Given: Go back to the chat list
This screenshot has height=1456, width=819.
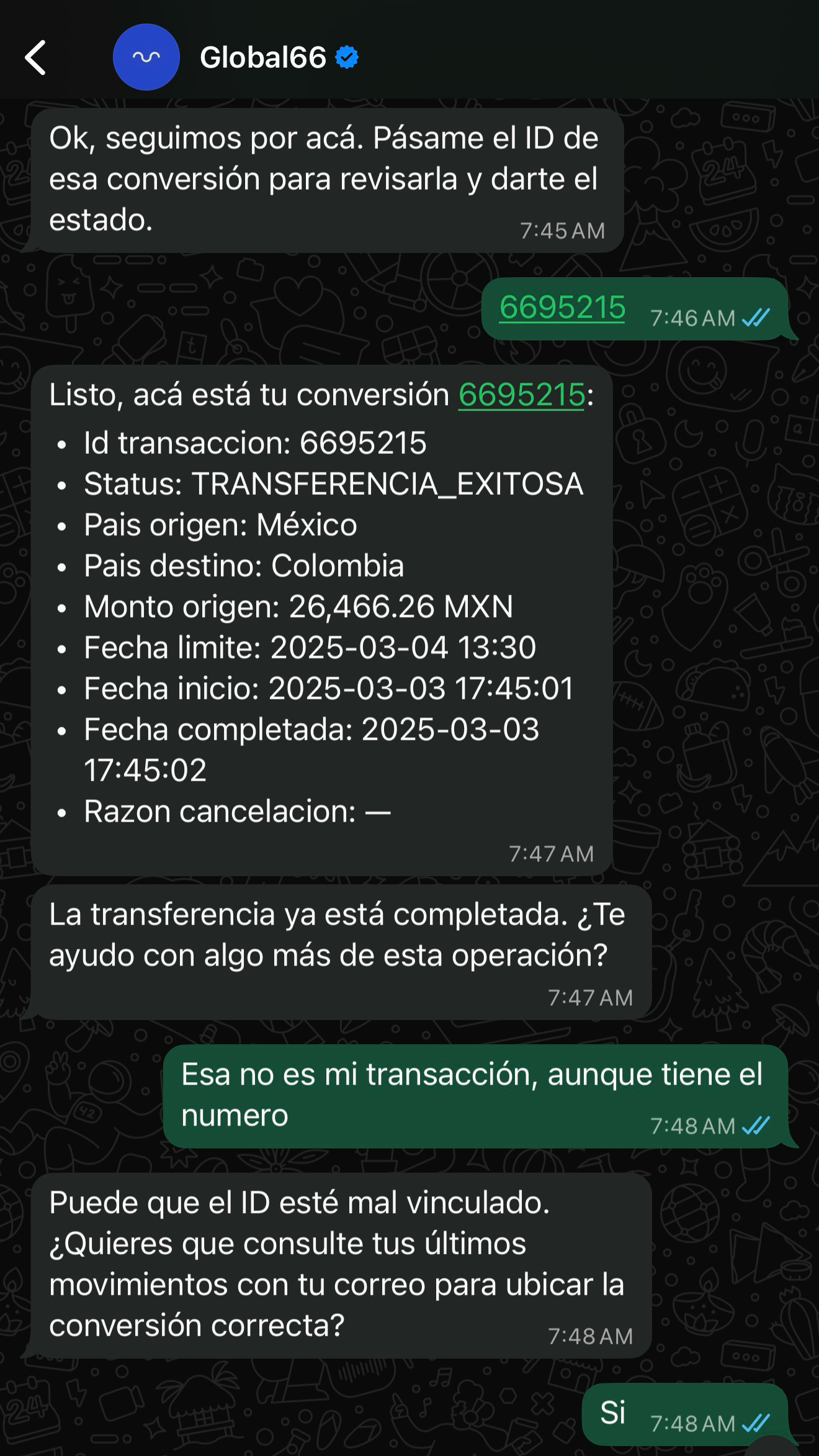Looking at the screenshot, I should tap(36, 58).
